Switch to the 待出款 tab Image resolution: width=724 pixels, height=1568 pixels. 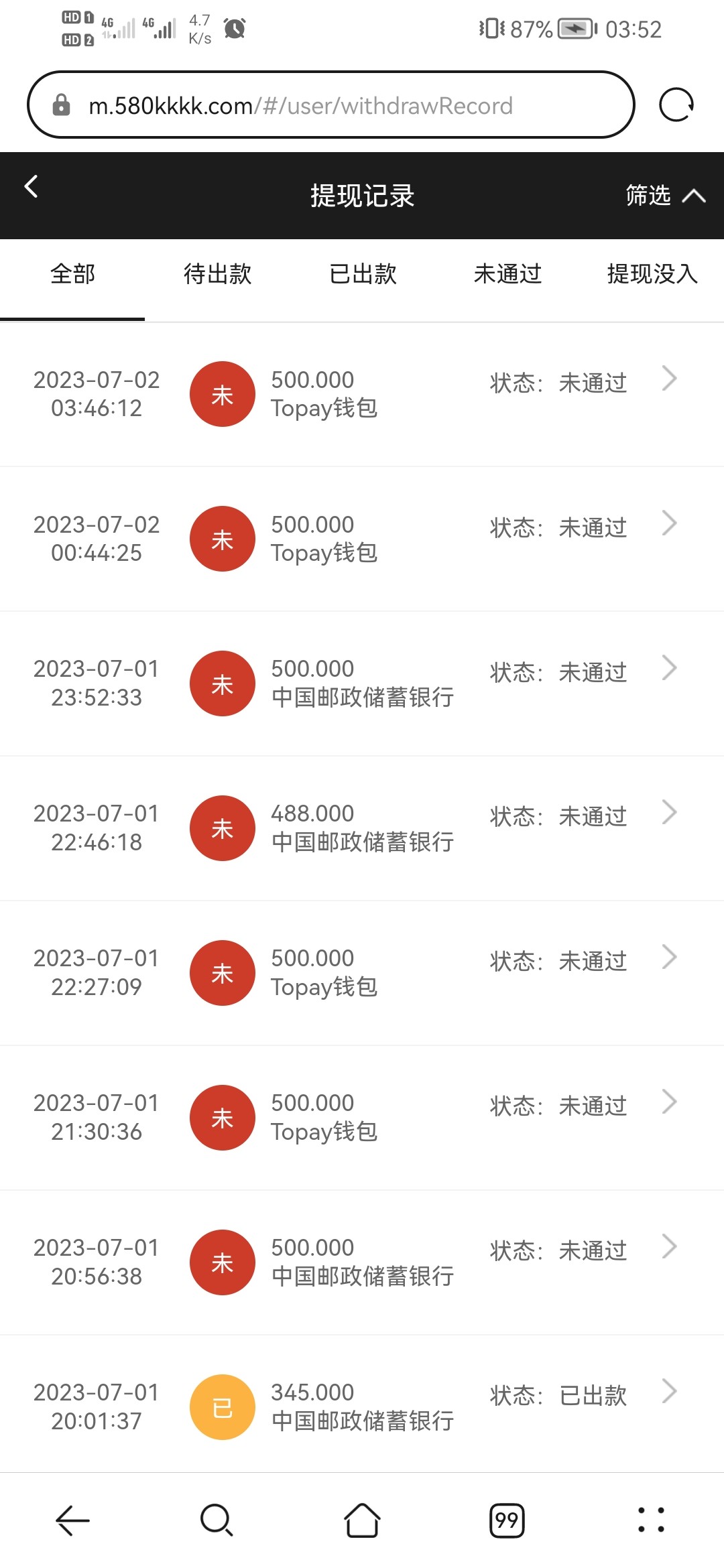[217, 274]
